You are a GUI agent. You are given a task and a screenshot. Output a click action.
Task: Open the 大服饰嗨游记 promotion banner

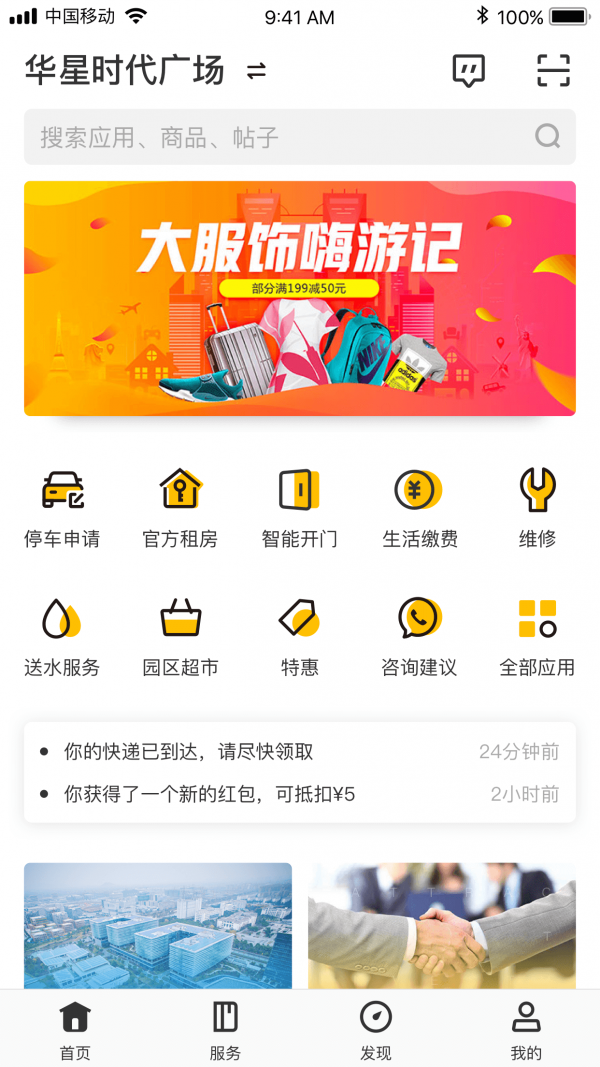point(300,298)
